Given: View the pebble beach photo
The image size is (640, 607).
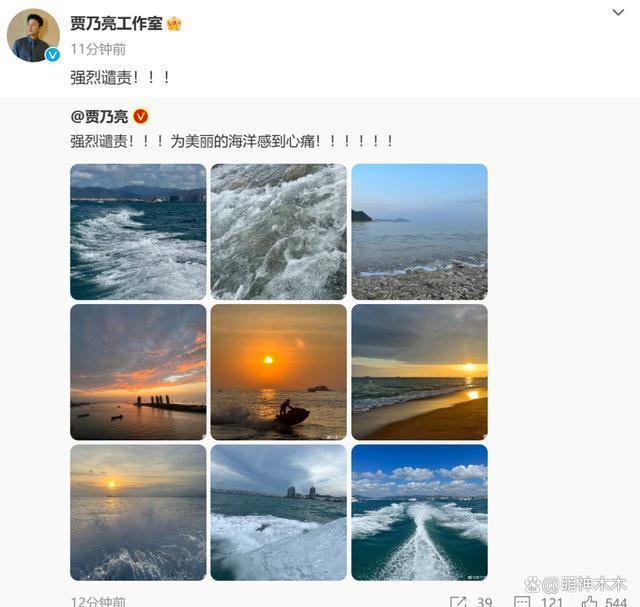Looking at the screenshot, I should [419, 232].
